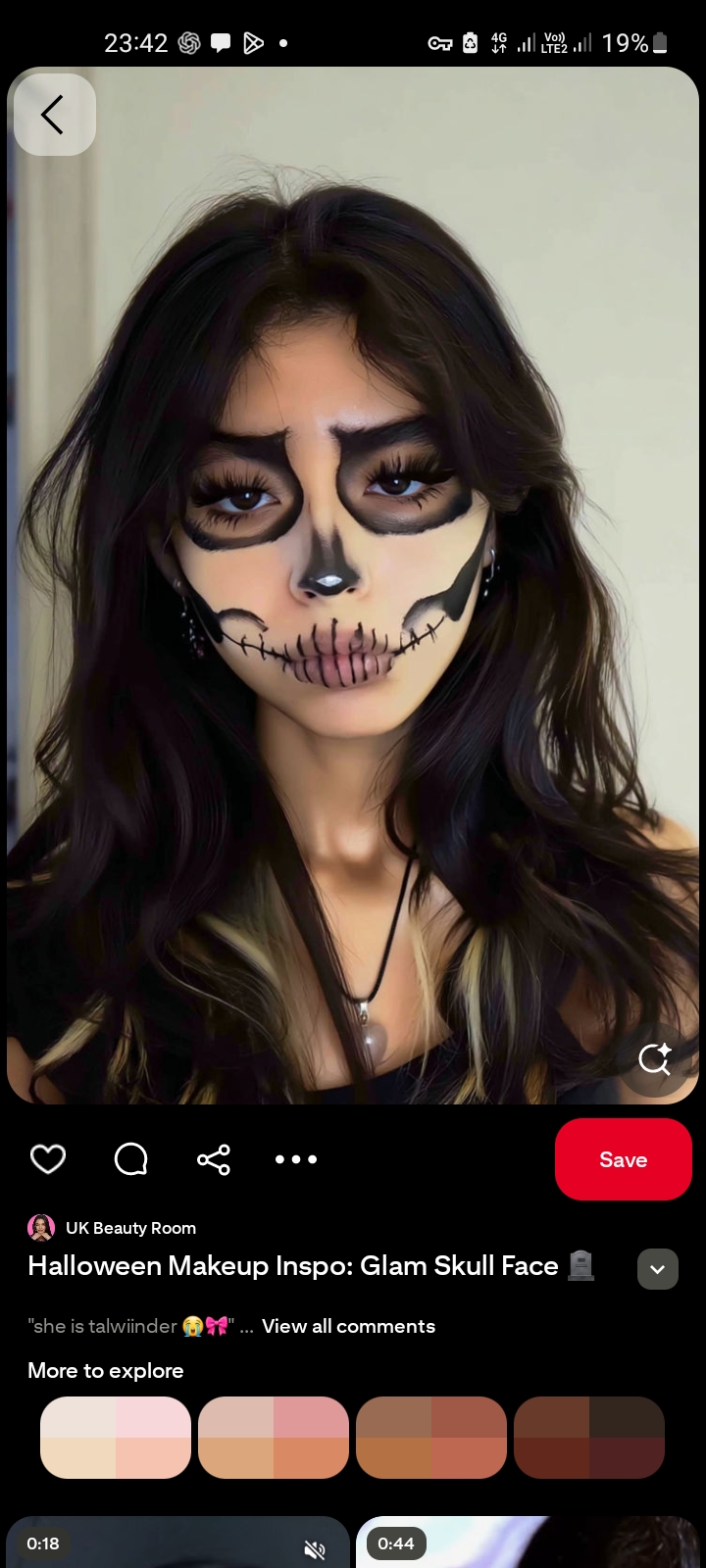706x1568 pixels.
Task: View all comments
Action: [348, 1326]
